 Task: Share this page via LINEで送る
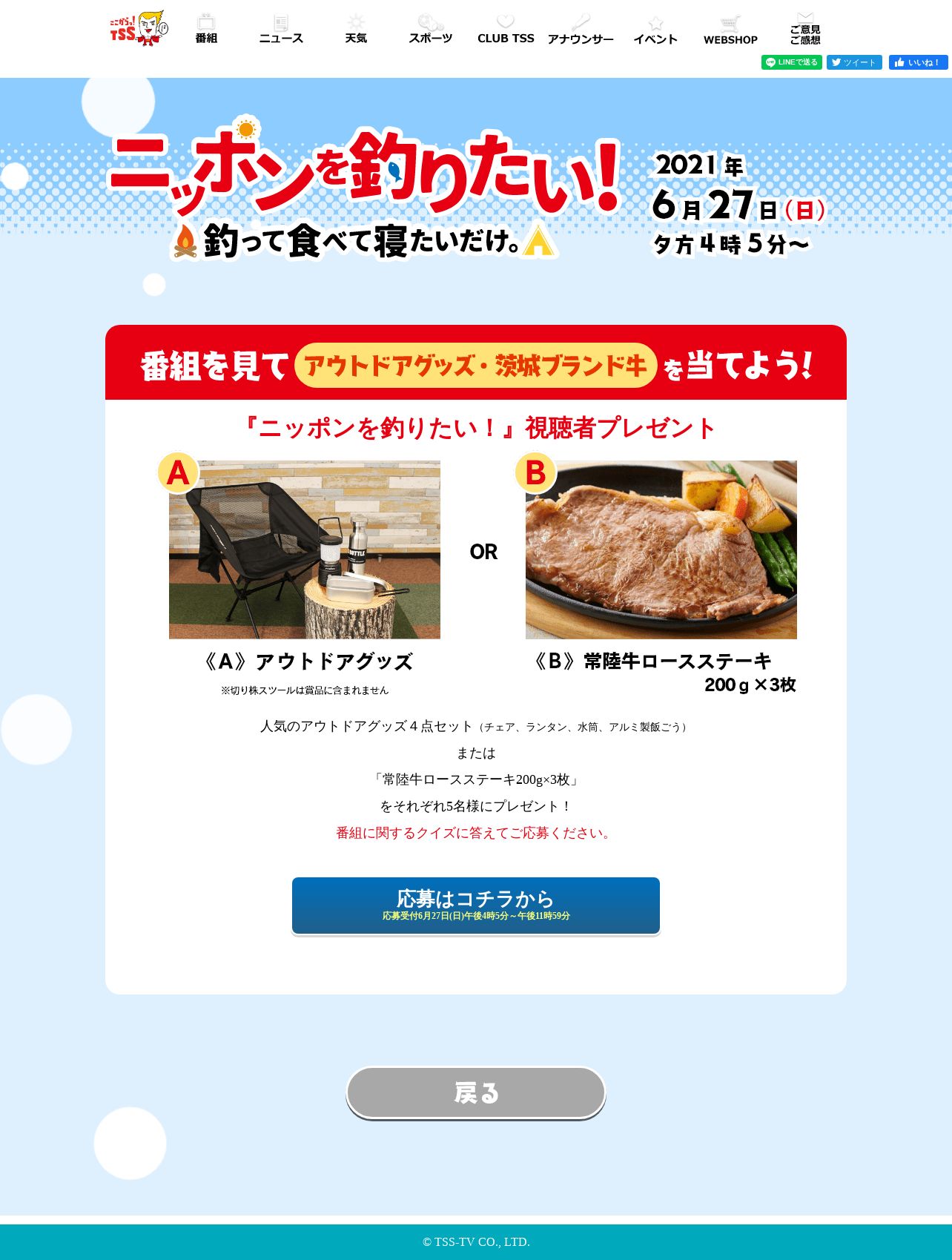point(792,62)
